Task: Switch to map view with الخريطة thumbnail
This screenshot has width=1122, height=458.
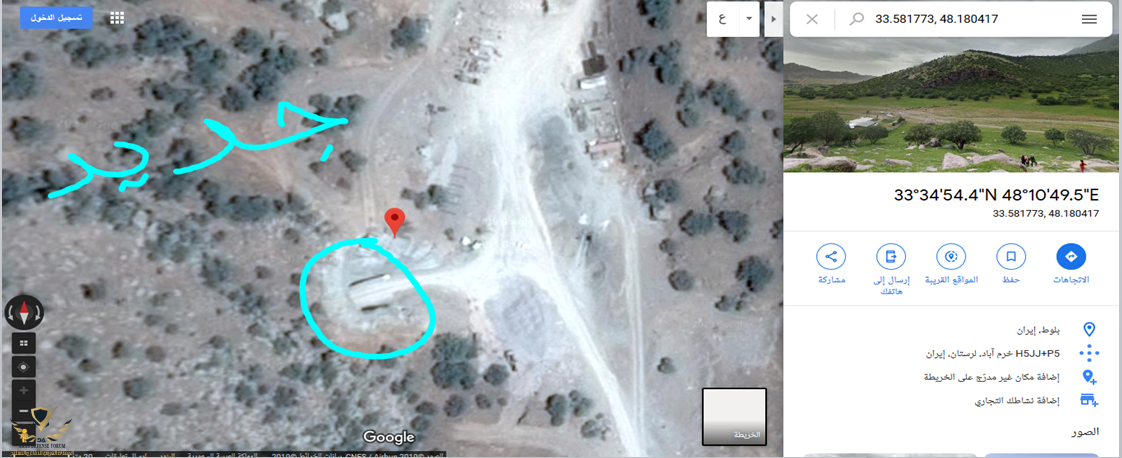Action: coord(734,415)
